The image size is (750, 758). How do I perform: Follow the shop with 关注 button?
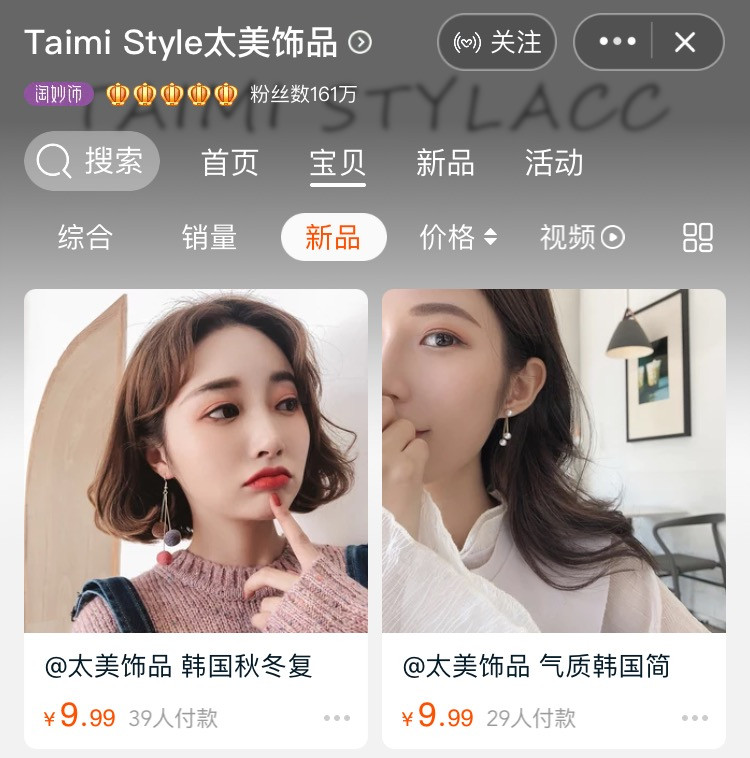[497, 42]
